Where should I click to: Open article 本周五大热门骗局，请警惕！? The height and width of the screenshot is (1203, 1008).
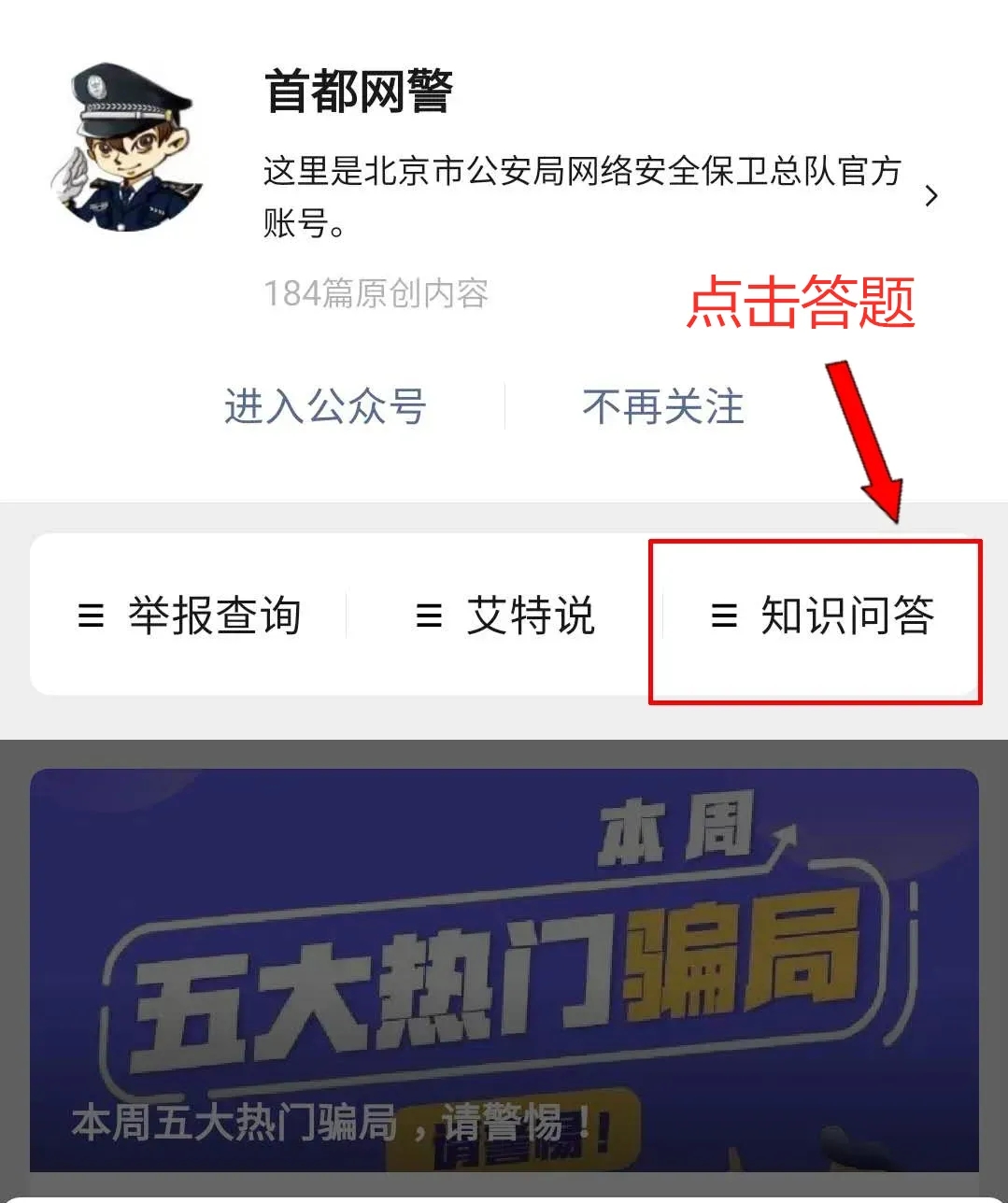click(x=504, y=971)
